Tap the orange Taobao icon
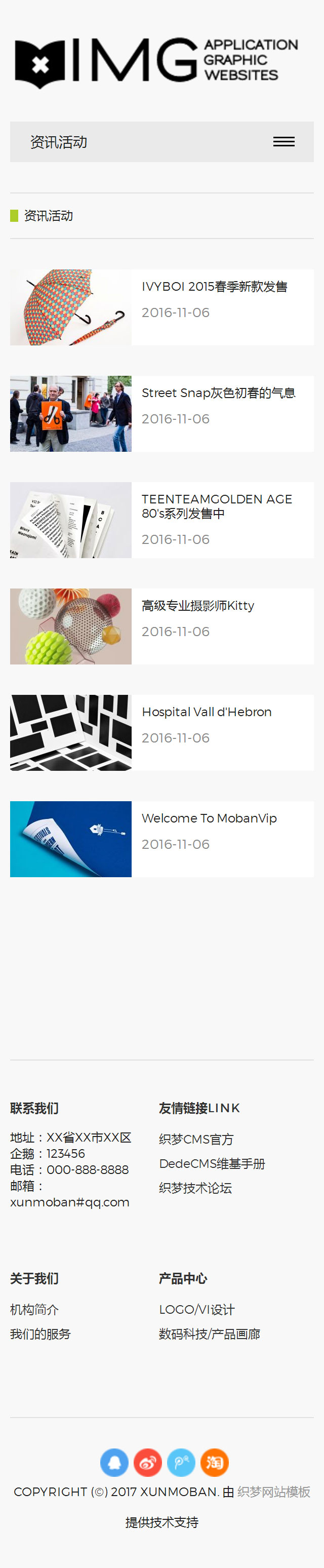 pyautogui.click(x=215, y=1462)
